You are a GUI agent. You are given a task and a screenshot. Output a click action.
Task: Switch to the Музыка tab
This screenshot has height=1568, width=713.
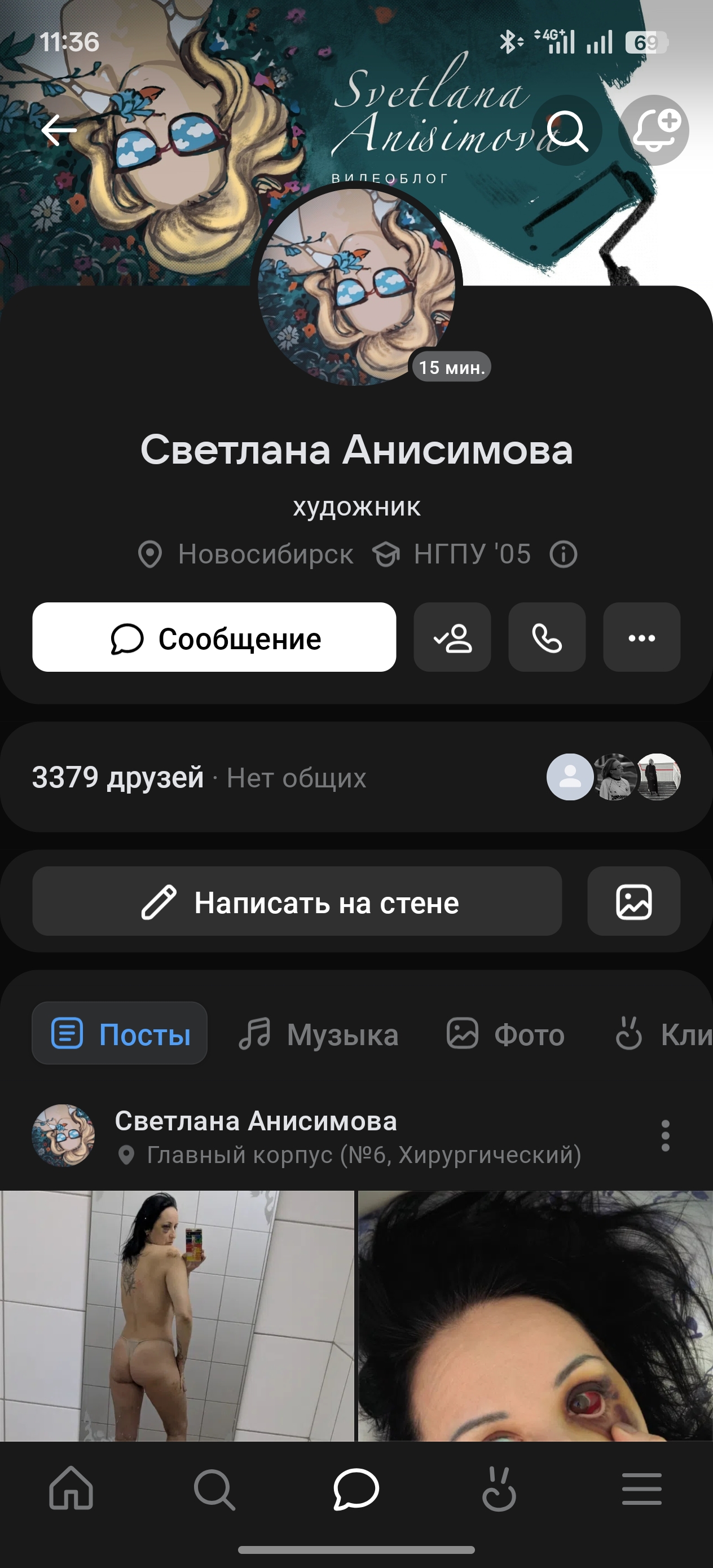(x=319, y=1033)
